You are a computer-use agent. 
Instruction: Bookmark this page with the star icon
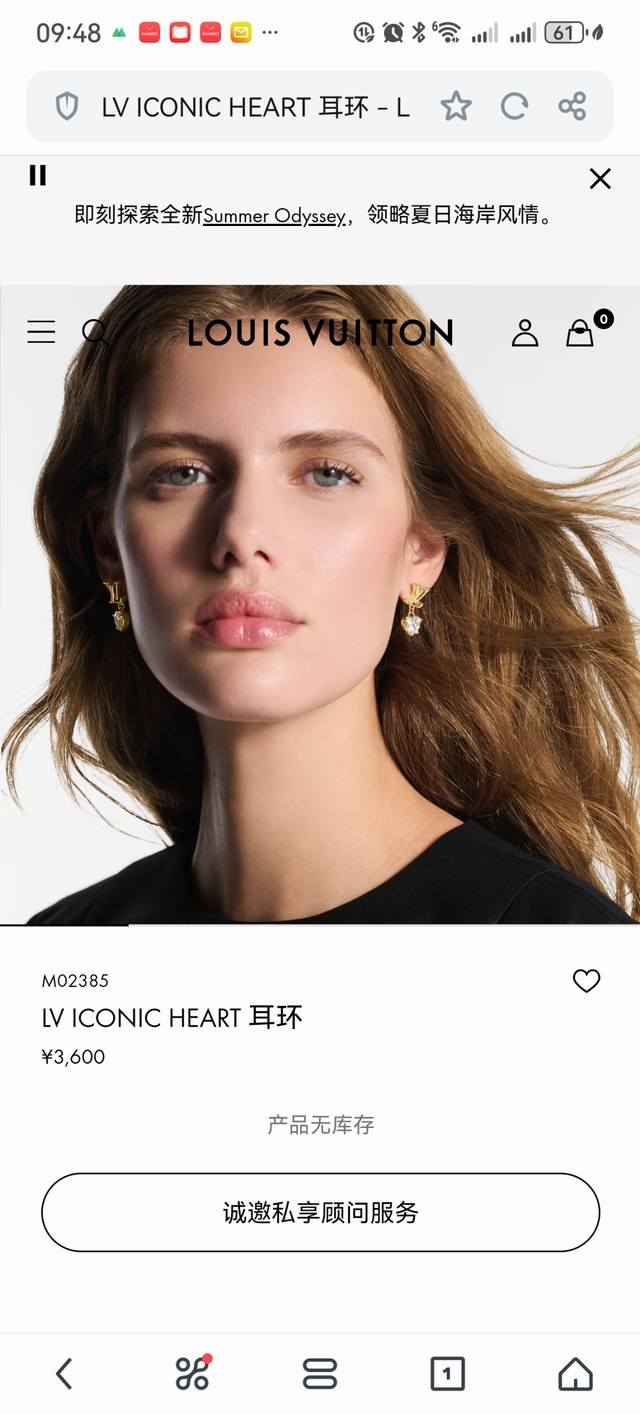tap(456, 106)
